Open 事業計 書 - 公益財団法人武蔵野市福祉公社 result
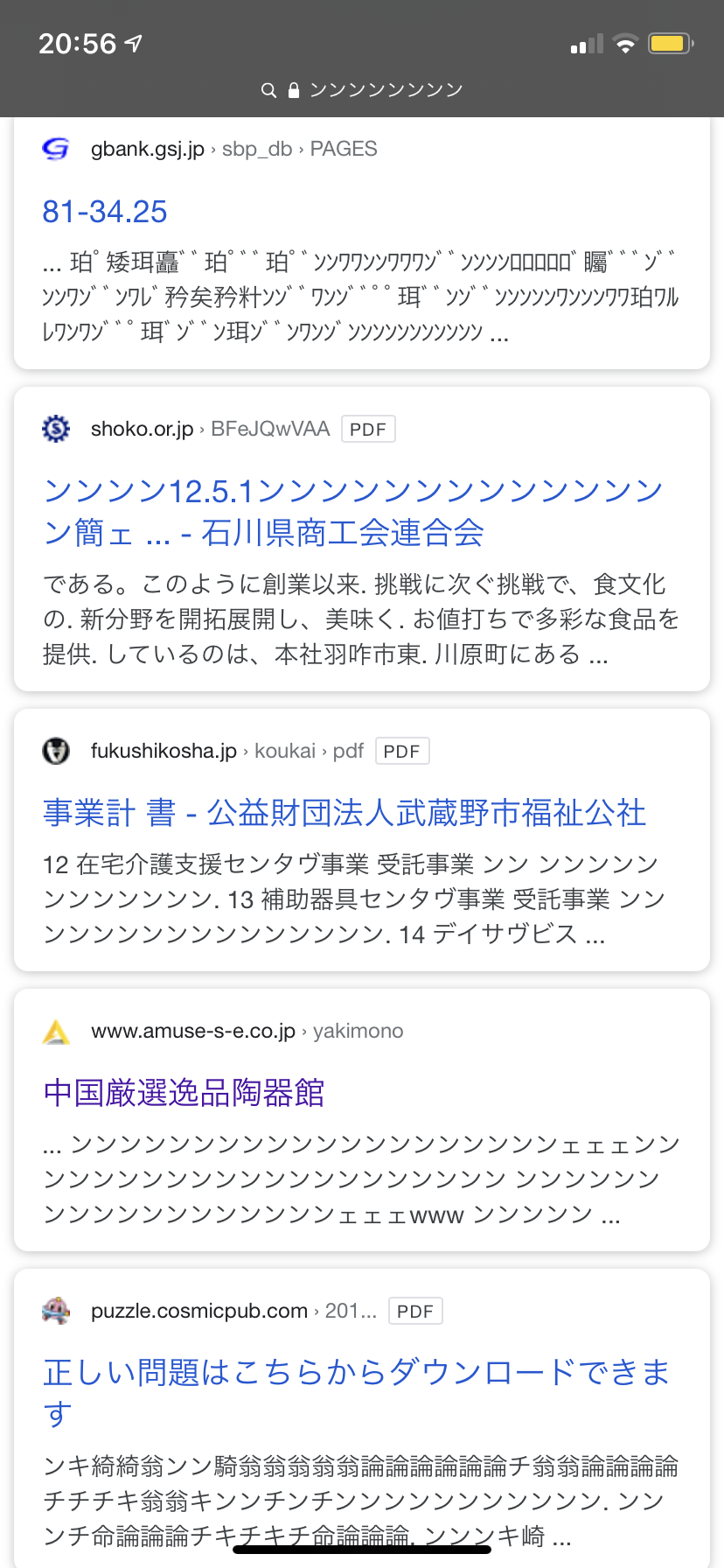 click(344, 813)
